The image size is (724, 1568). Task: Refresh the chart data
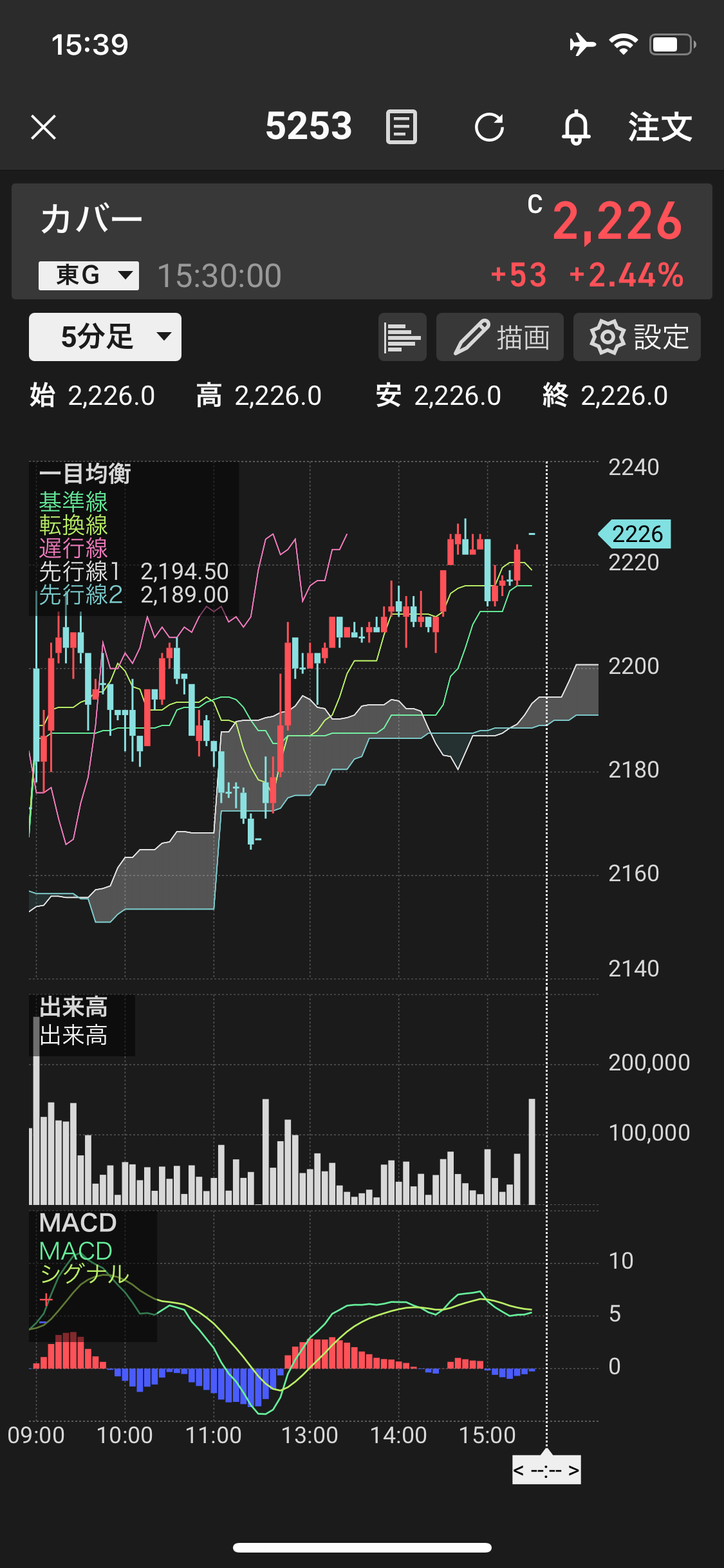point(489,127)
